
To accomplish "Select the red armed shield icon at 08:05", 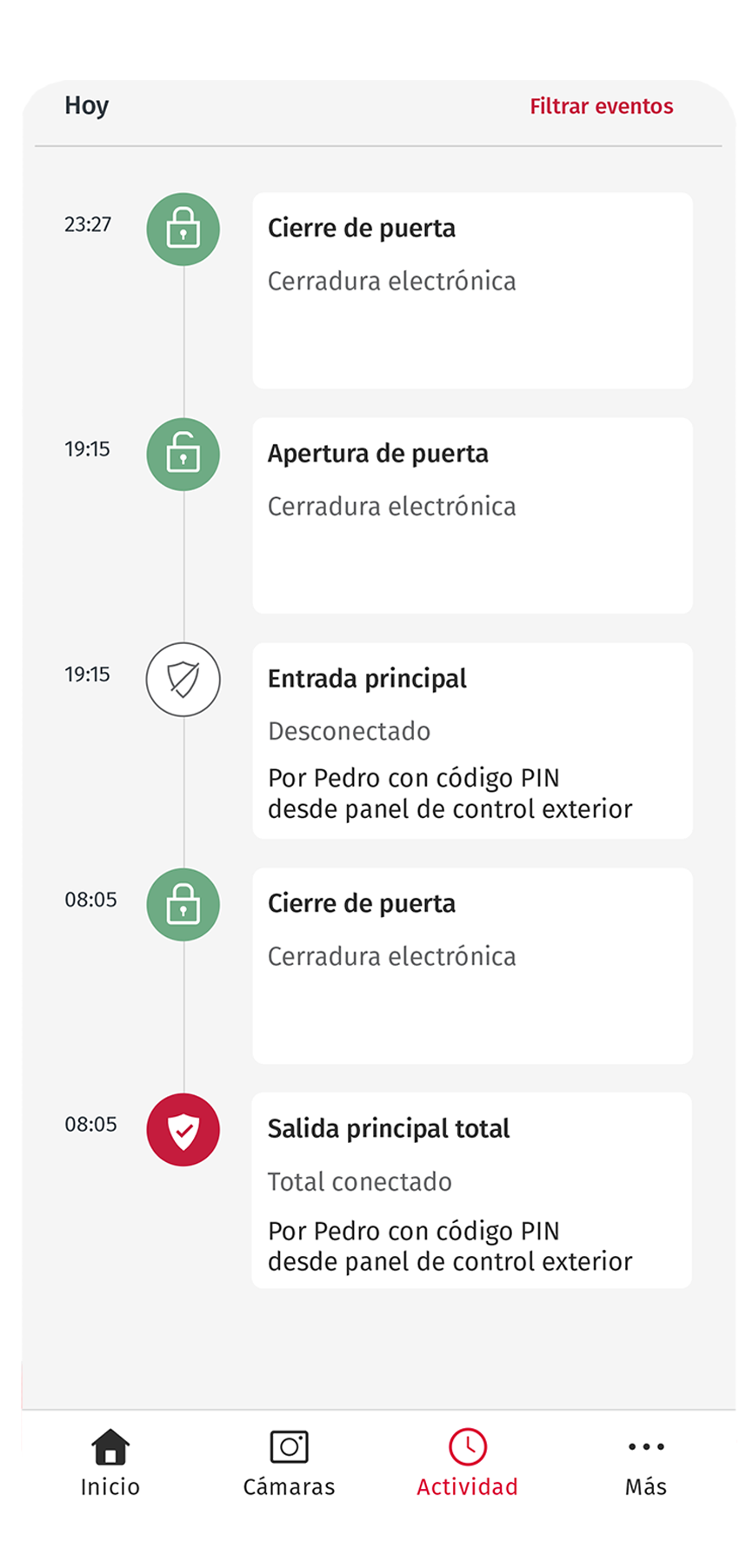I will (183, 1129).
